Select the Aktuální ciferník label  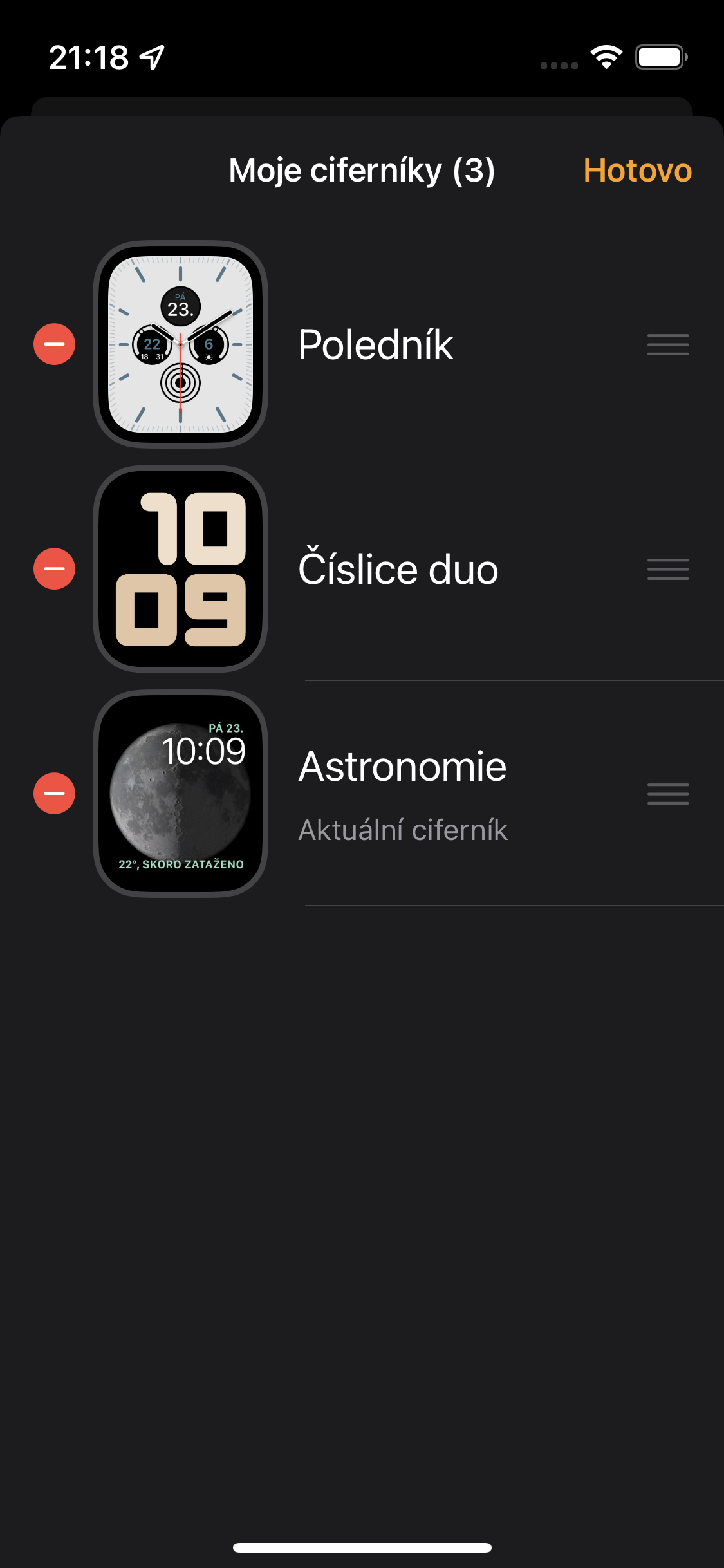pos(404,831)
